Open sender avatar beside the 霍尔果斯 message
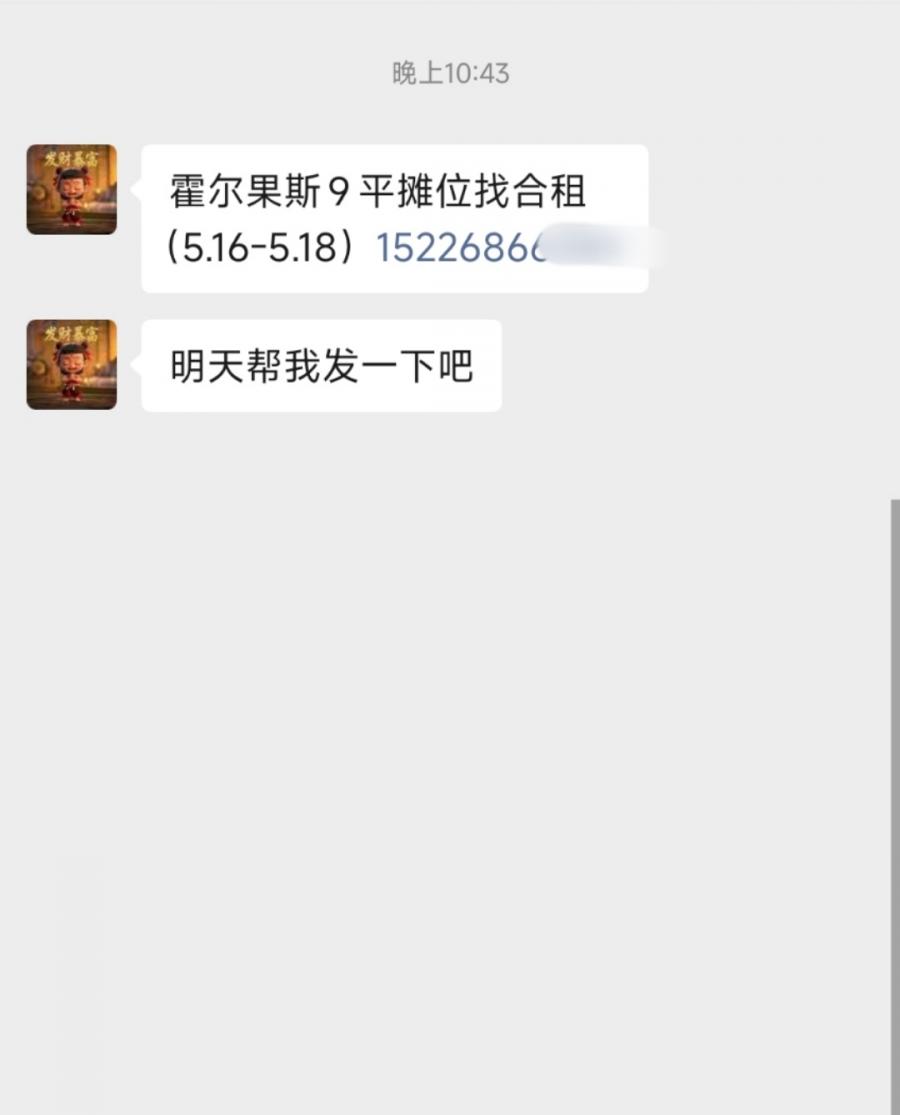Image resolution: width=900 pixels, height=1115 pixels. pyautogui.click(x=71, y=190)
